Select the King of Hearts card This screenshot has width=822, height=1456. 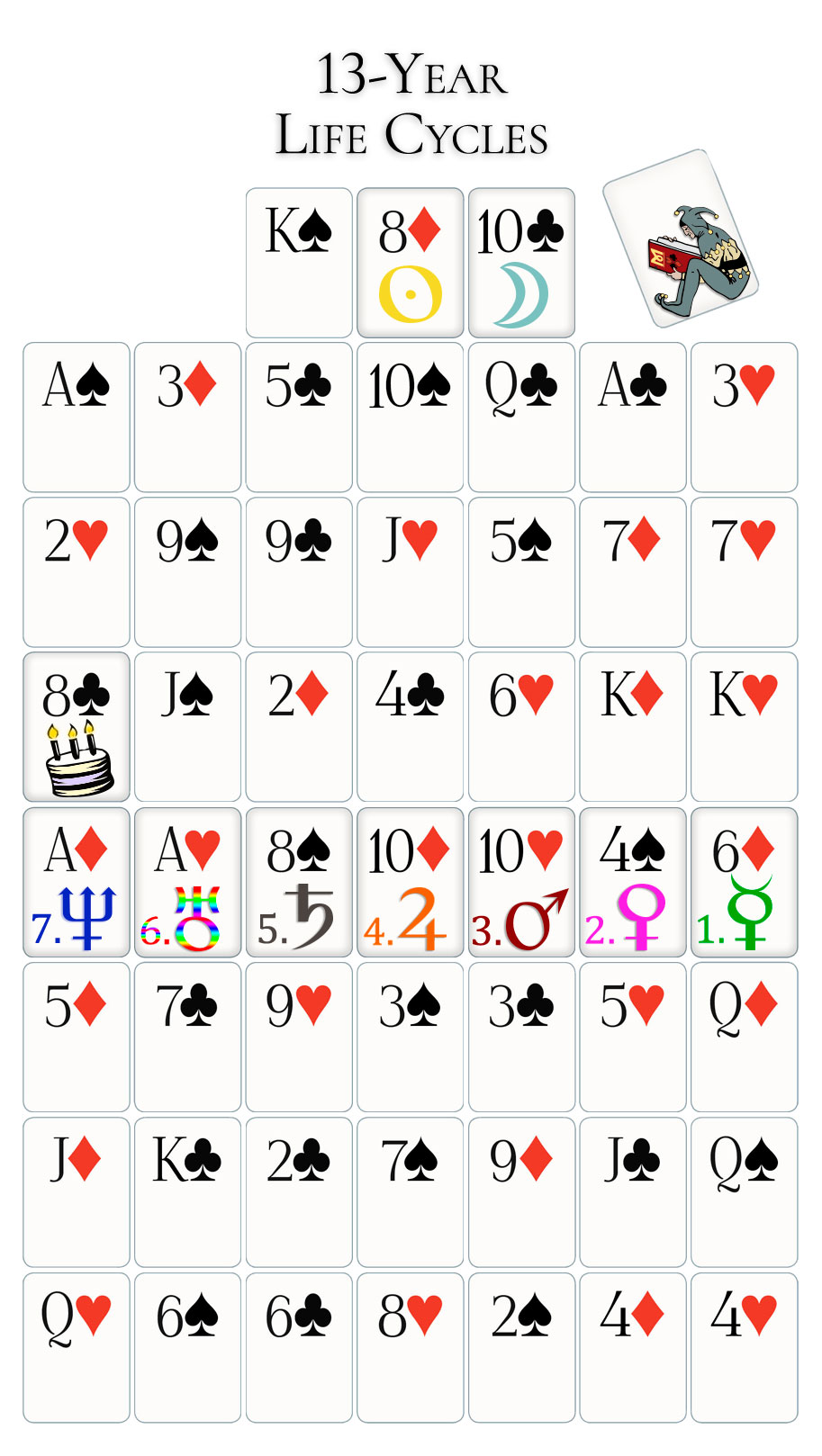tap(745, 727)
